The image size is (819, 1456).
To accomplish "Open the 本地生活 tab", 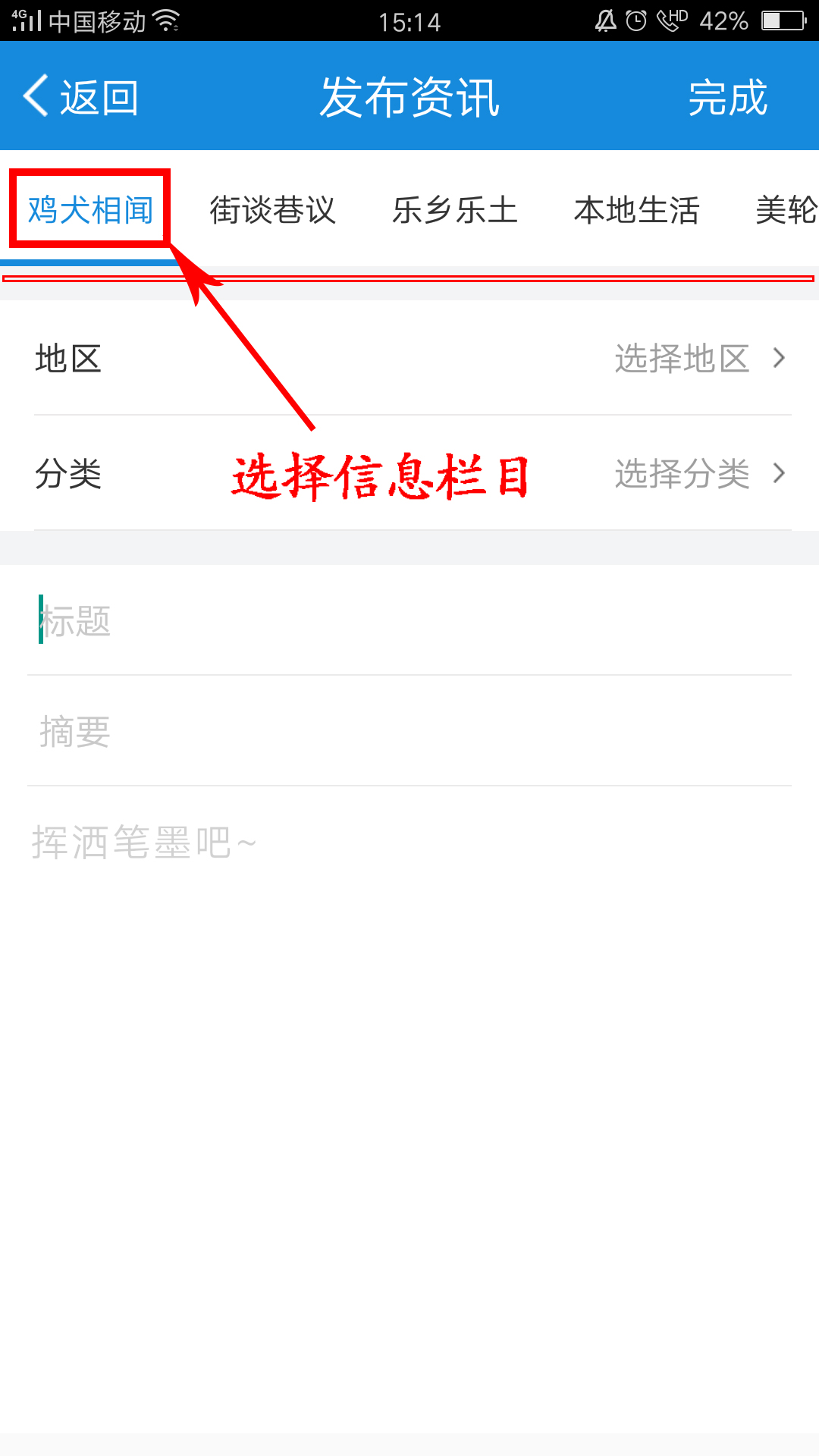I will [636, 210].
